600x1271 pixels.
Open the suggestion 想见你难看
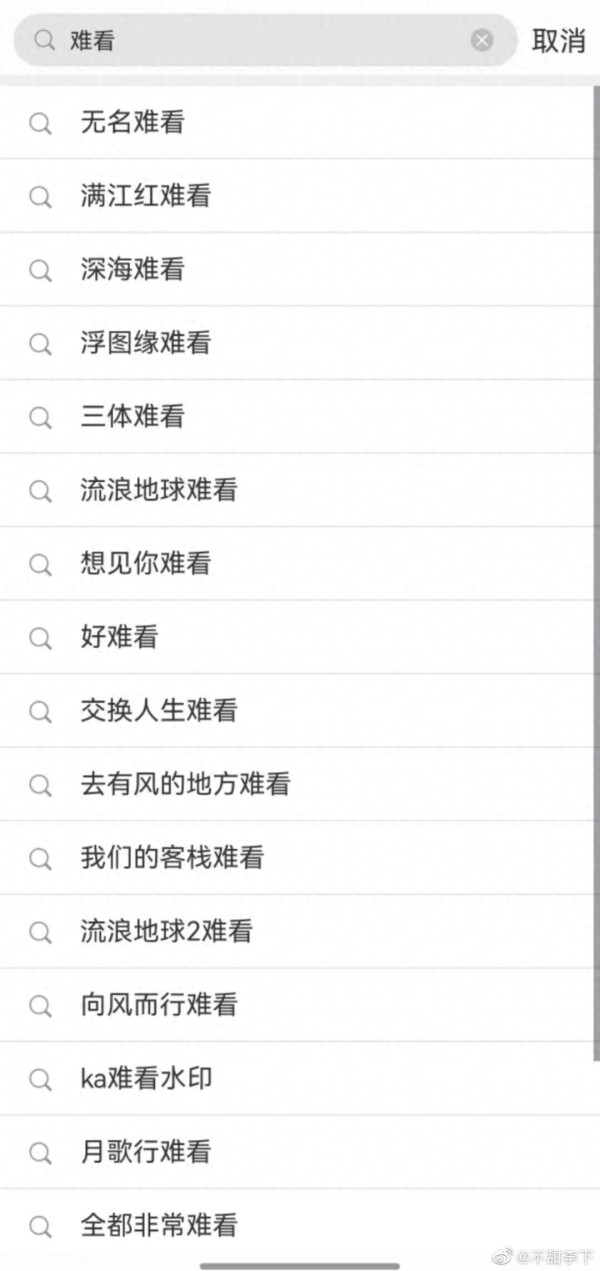coord(146,564)
